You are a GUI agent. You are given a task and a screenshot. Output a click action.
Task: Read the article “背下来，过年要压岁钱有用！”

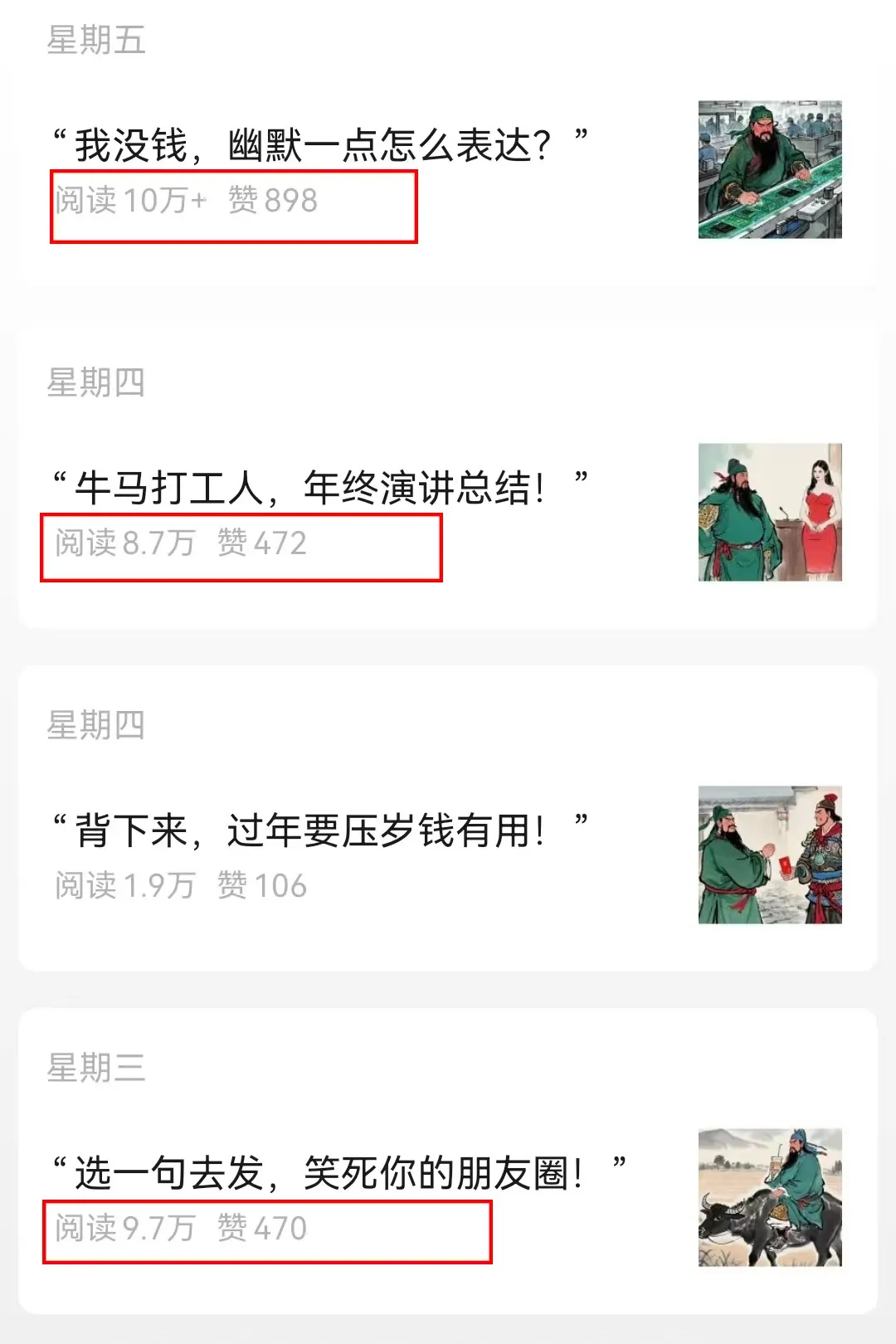[319, 830]
